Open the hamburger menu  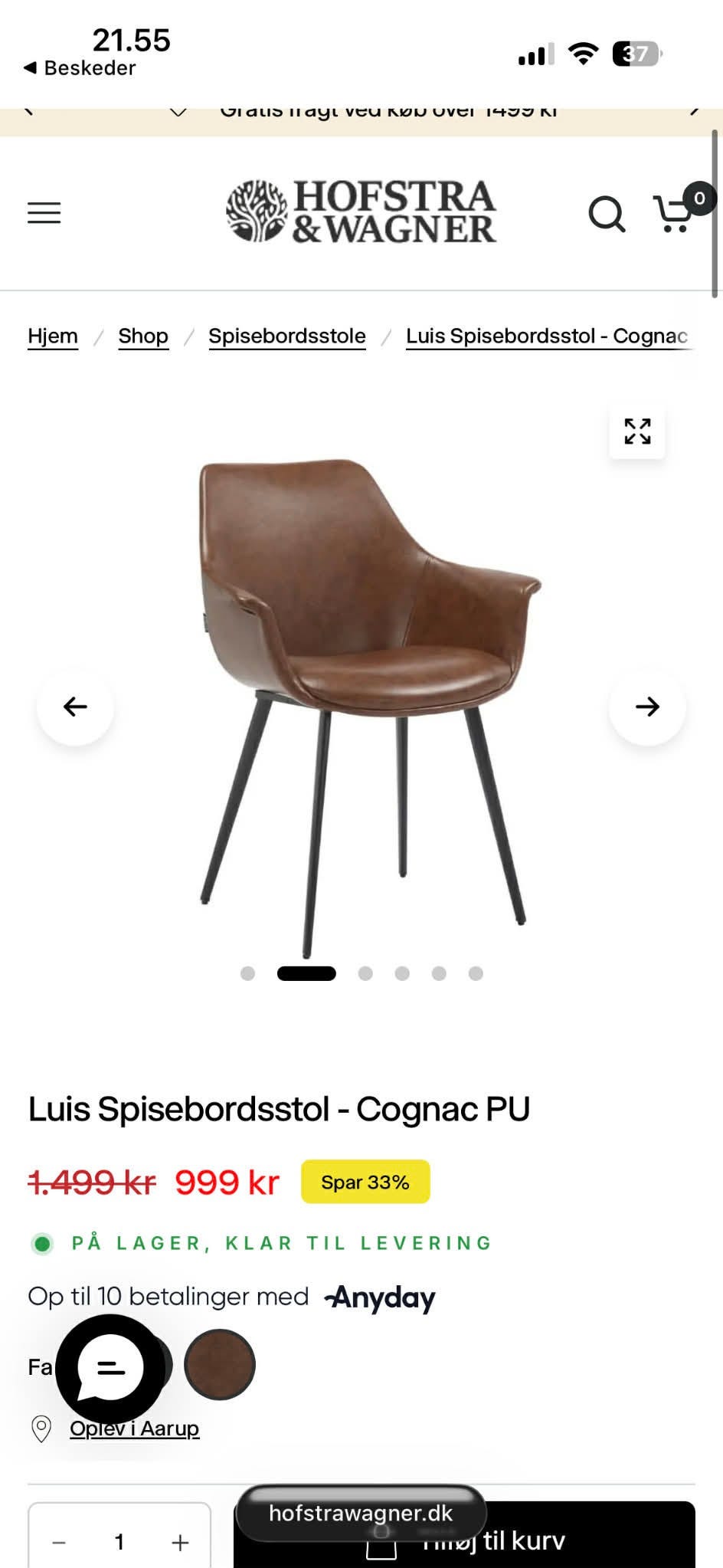click(44, 212)
